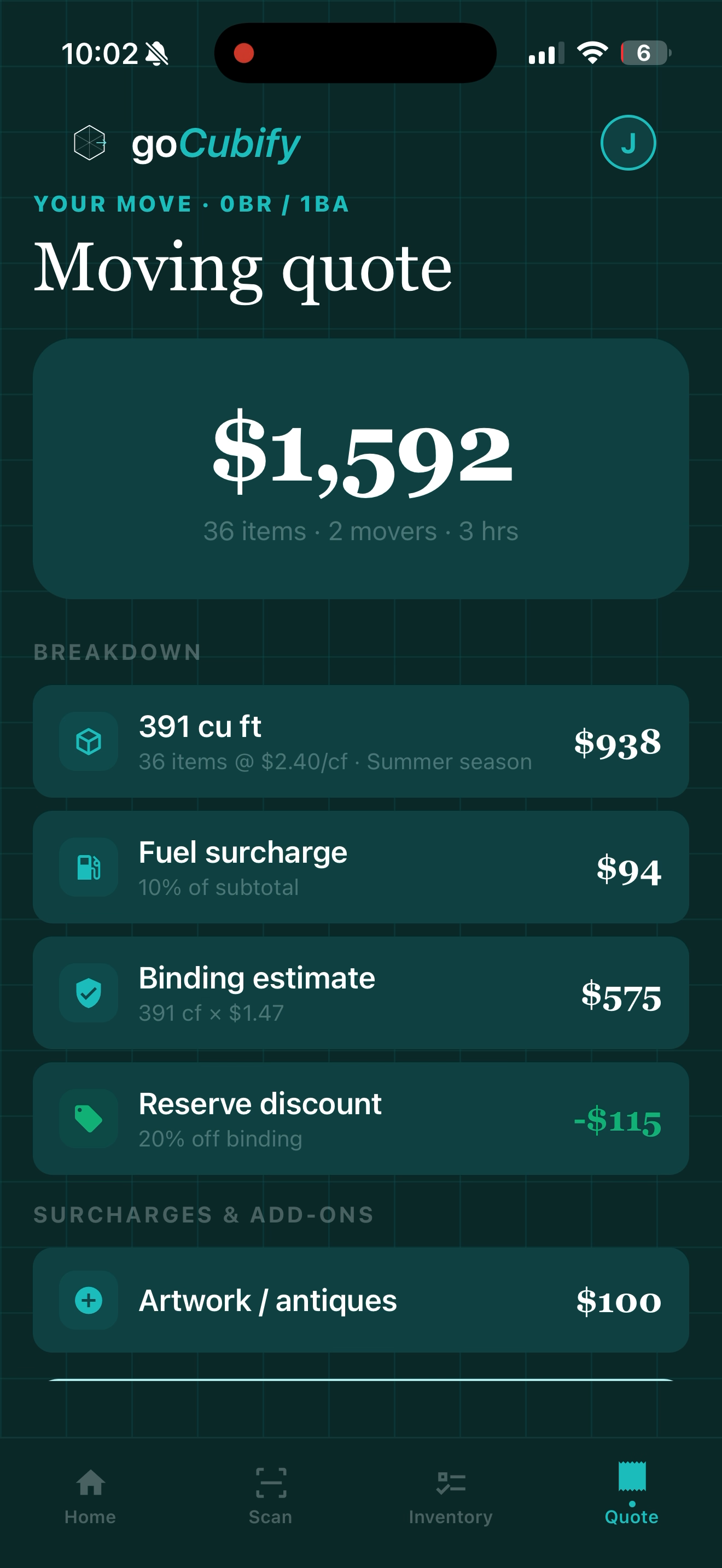
Task: Select the Quote tab
Action: (631, 1495)
